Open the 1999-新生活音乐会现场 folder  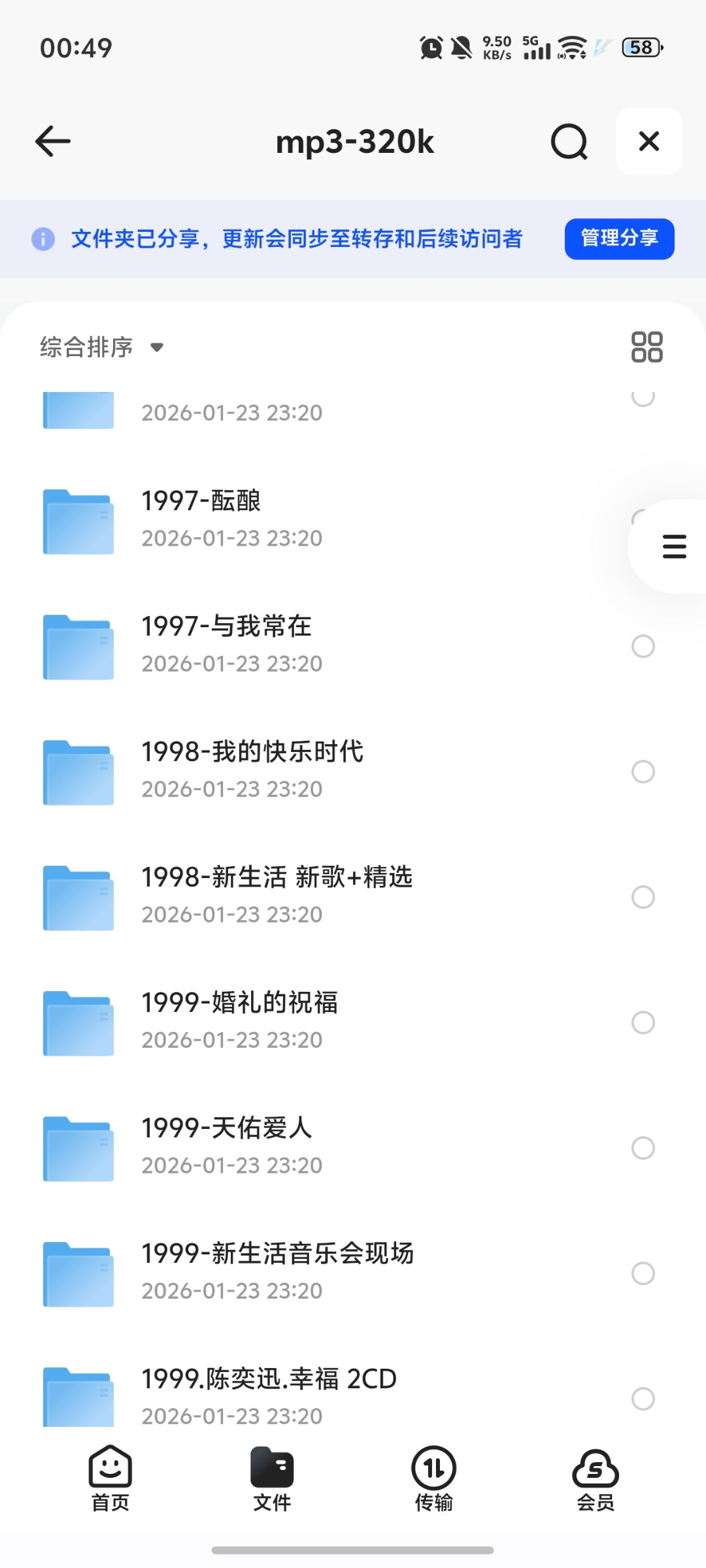[x=275, y=1272]
